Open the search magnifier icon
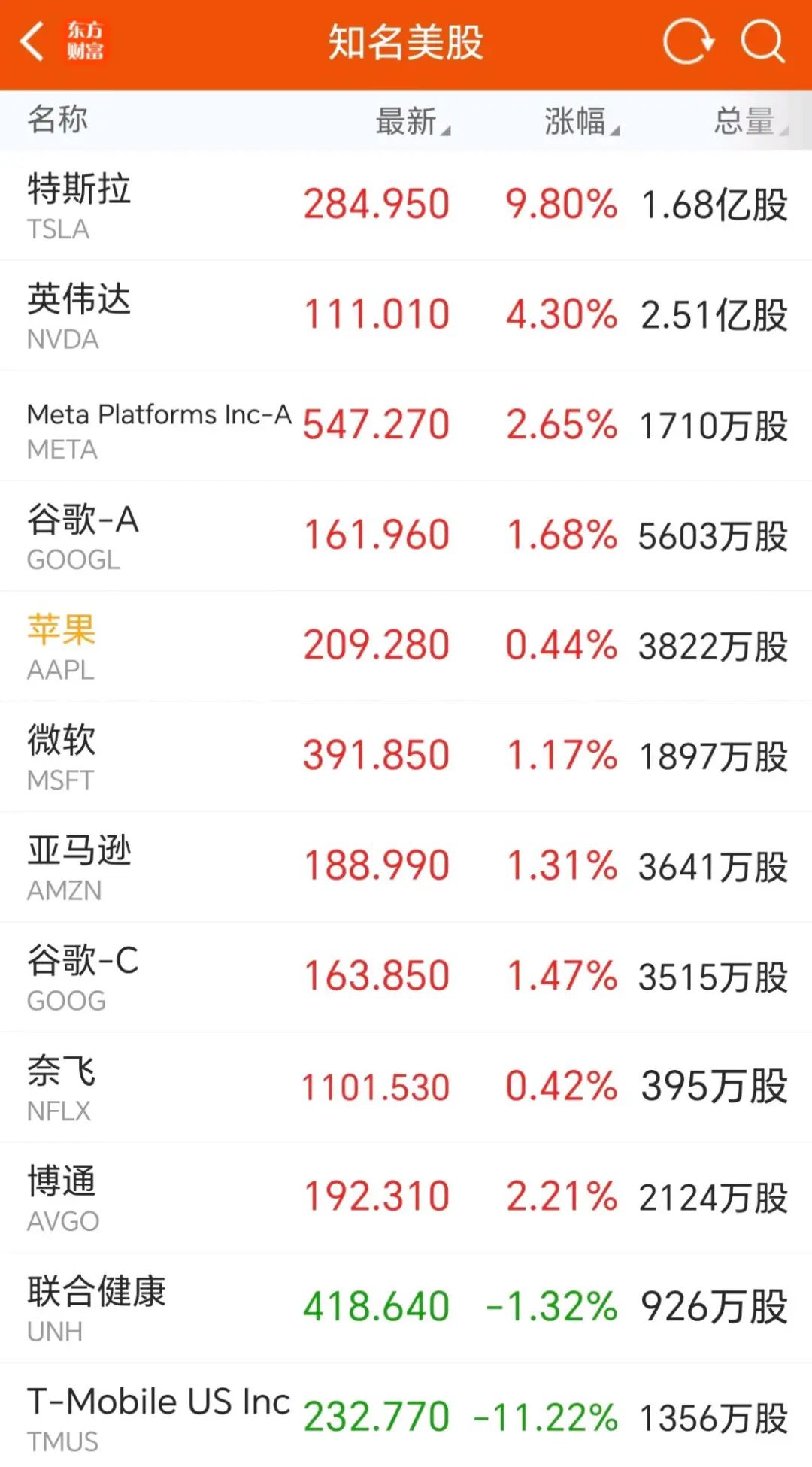This screenshot has width=812, height=1467. (x=762, y=41)
